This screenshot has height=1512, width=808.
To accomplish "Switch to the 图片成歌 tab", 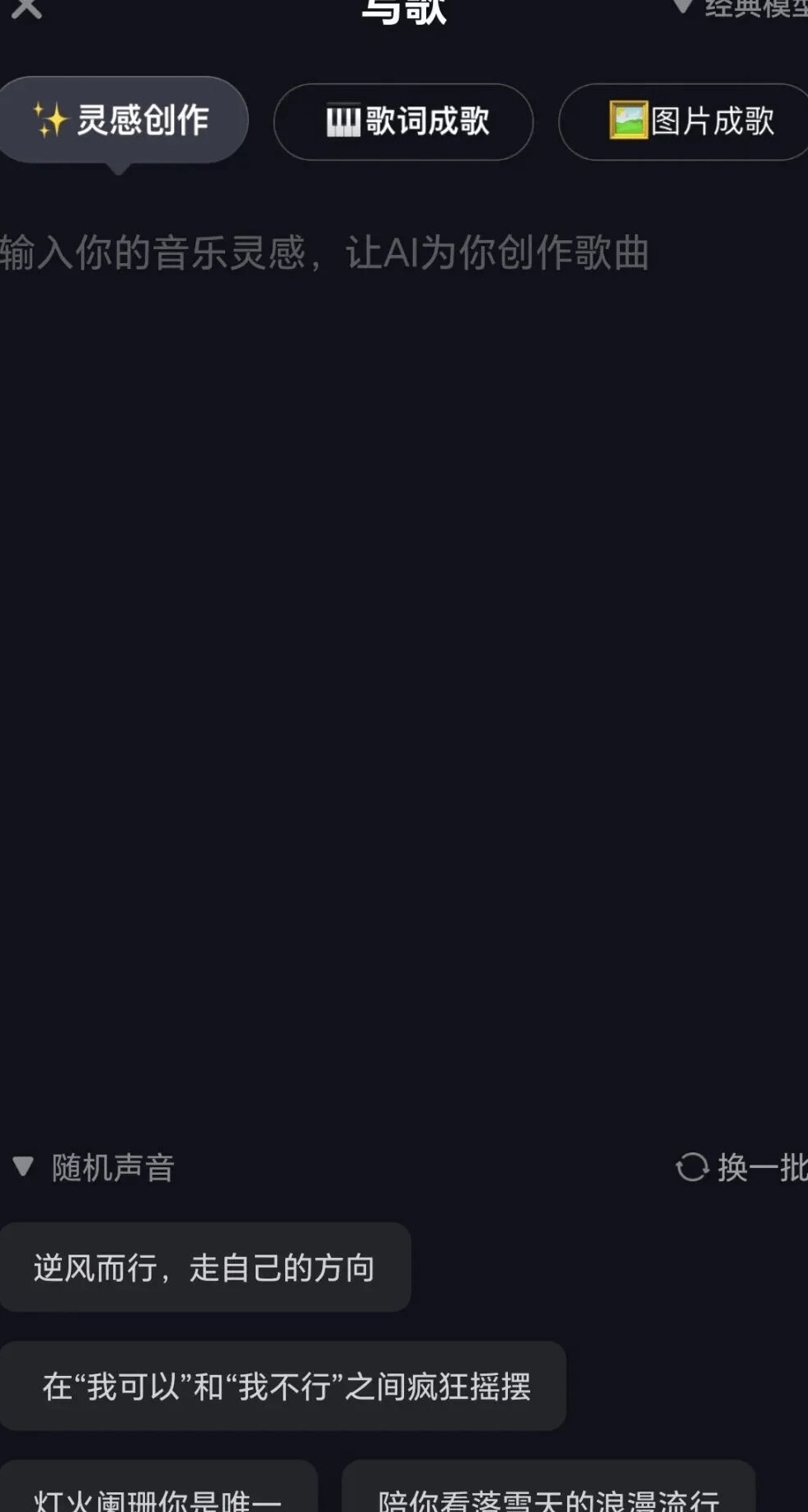I will 689,122.
